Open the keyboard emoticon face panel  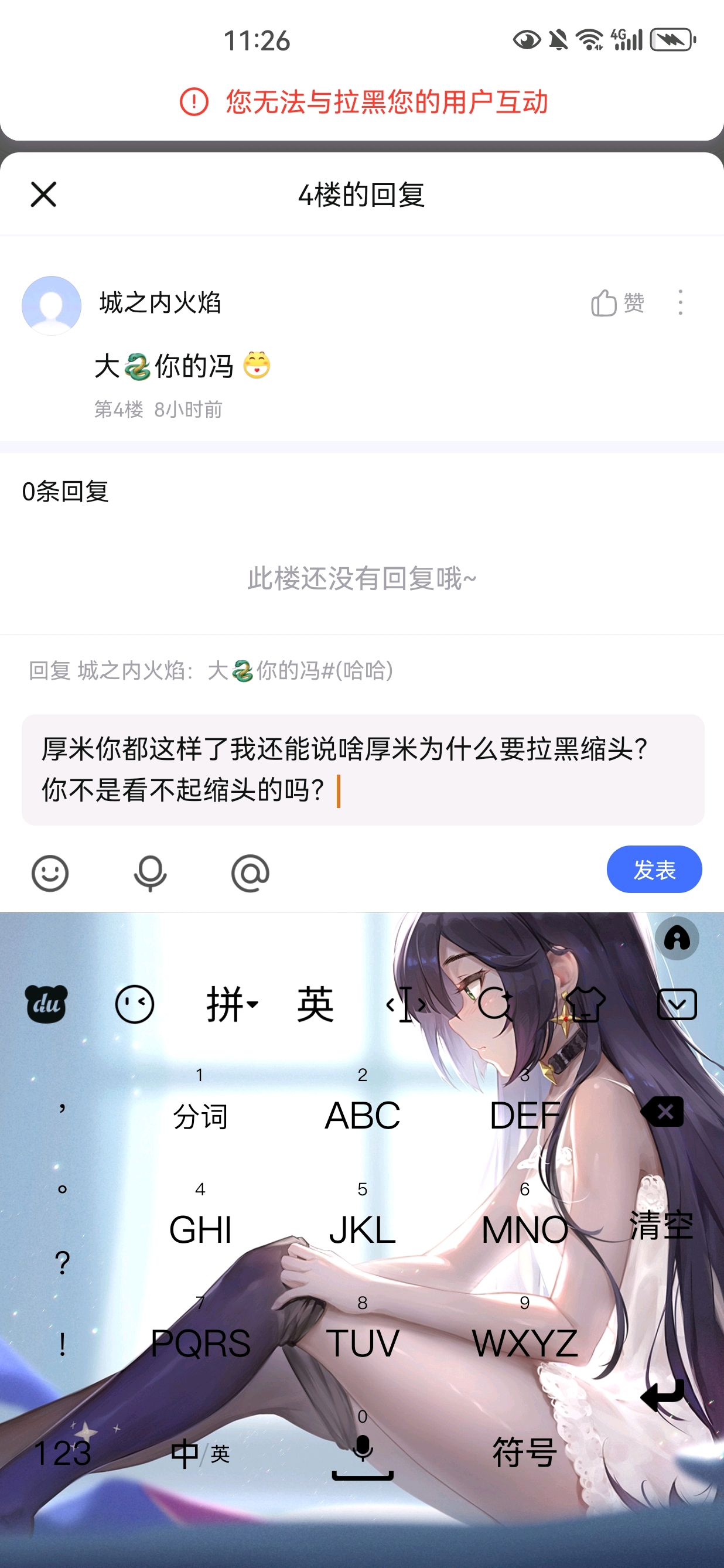point(135,1004)
